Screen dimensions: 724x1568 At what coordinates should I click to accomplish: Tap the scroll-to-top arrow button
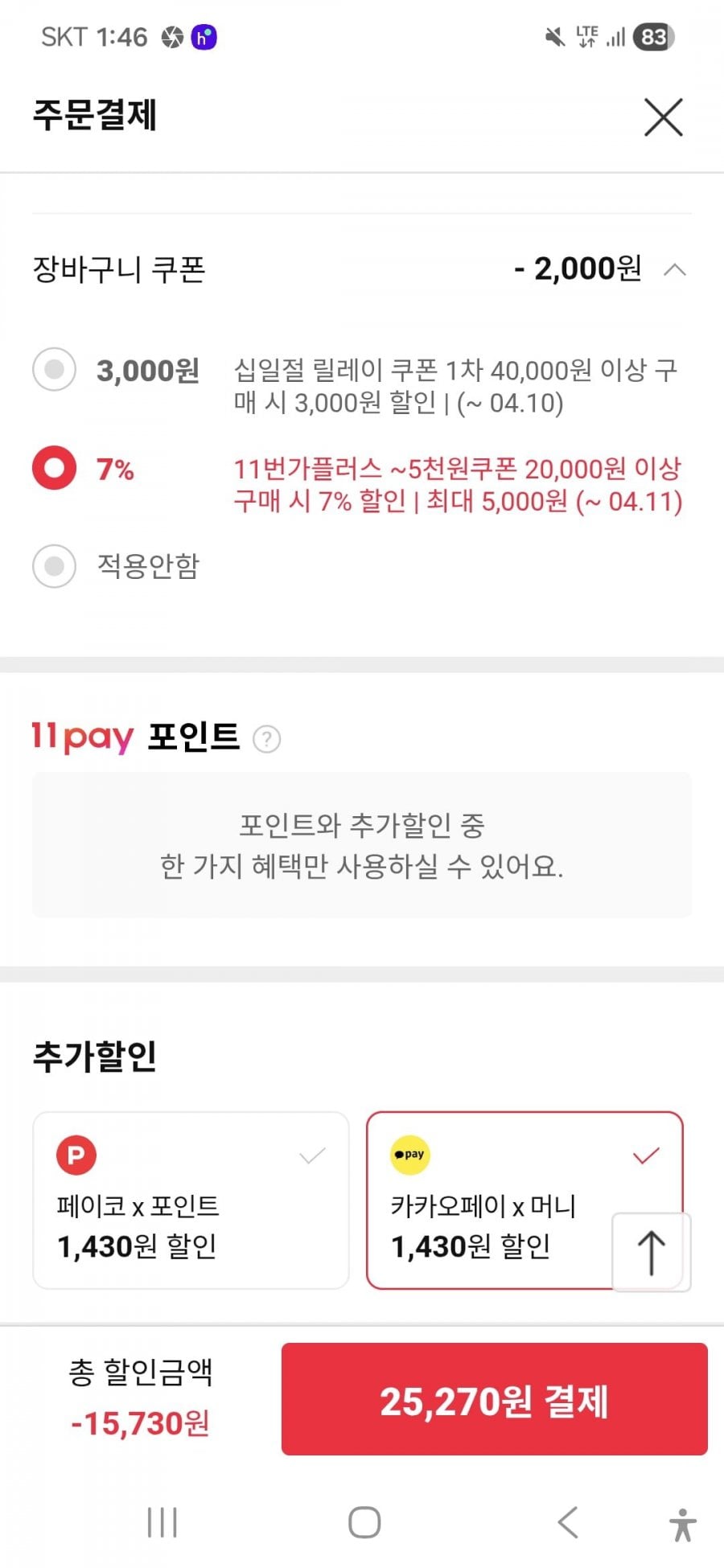652,1253
